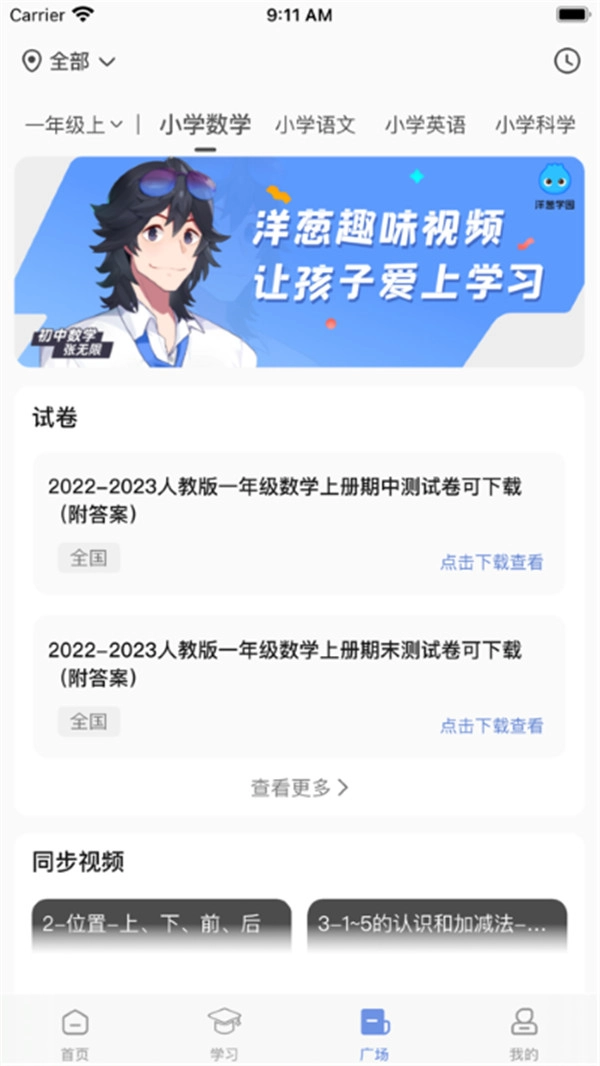
Task: Select the 小学英语 tab
Action: [425, 125]
